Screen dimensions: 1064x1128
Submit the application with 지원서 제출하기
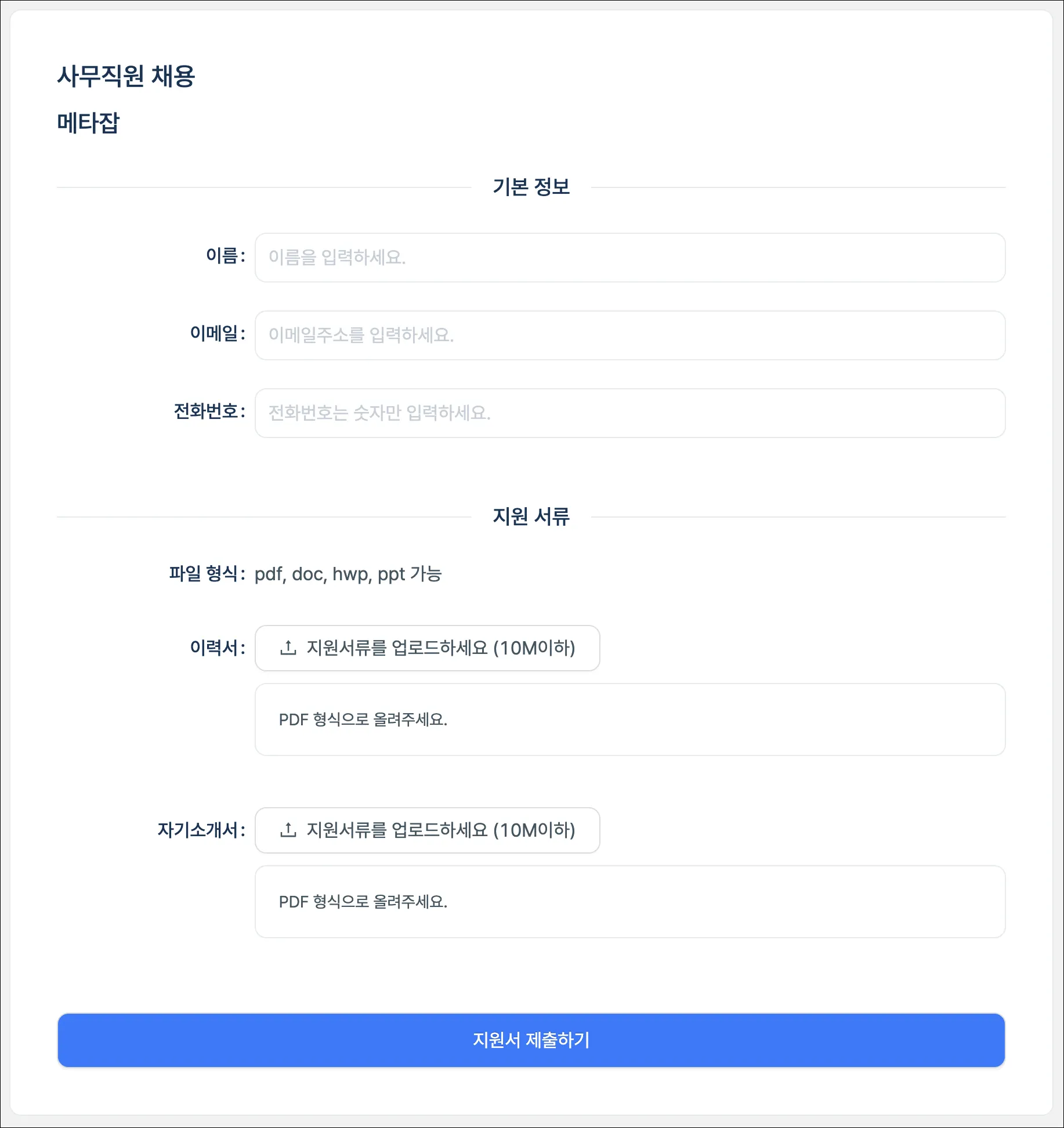(x=531, y=1040)
